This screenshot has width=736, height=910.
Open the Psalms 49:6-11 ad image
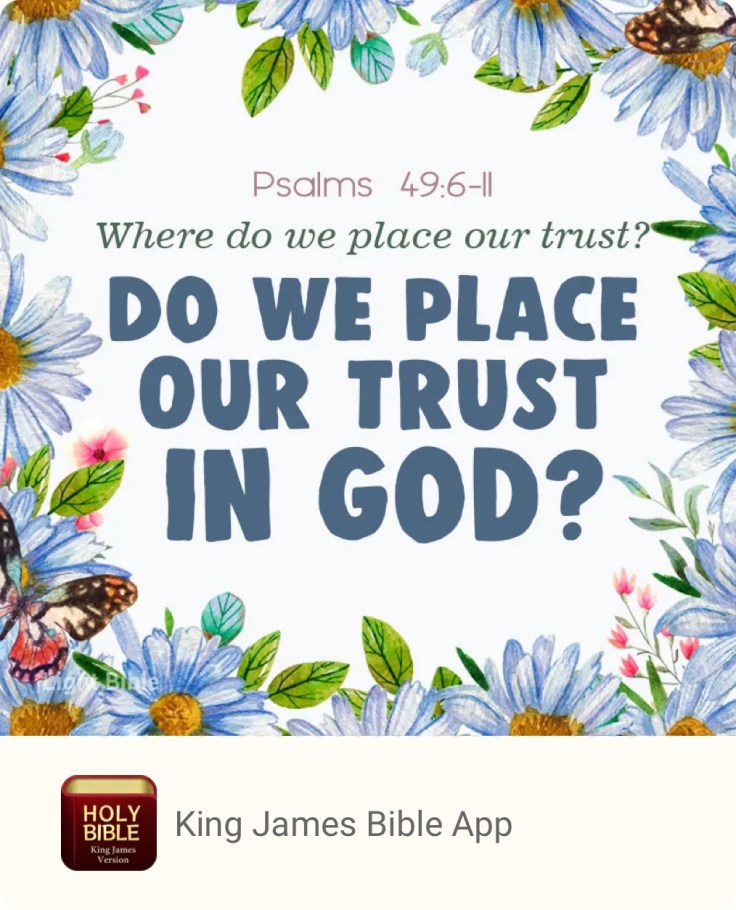pos(368,368)
